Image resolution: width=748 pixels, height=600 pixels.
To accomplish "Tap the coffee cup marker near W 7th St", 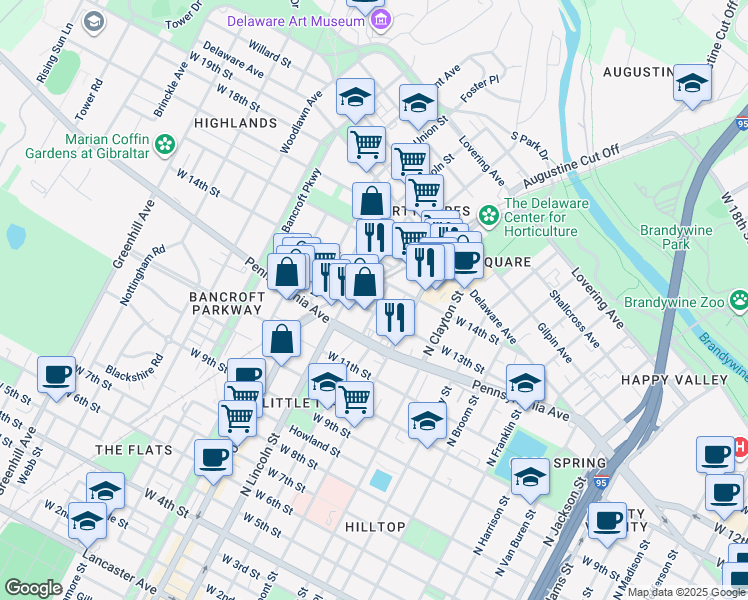I will (57, 379).
